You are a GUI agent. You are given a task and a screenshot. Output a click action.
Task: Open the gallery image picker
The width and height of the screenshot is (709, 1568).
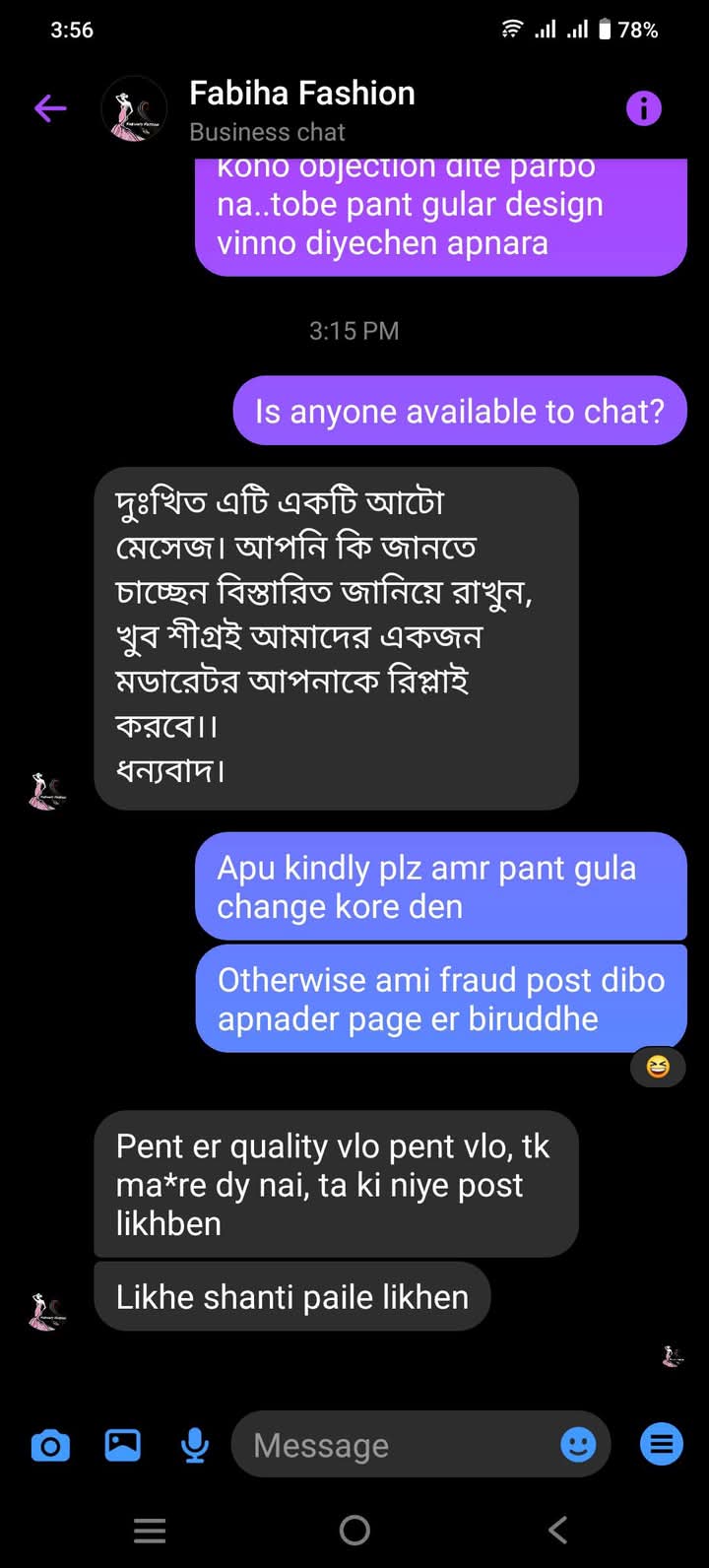coord(123,1445)
